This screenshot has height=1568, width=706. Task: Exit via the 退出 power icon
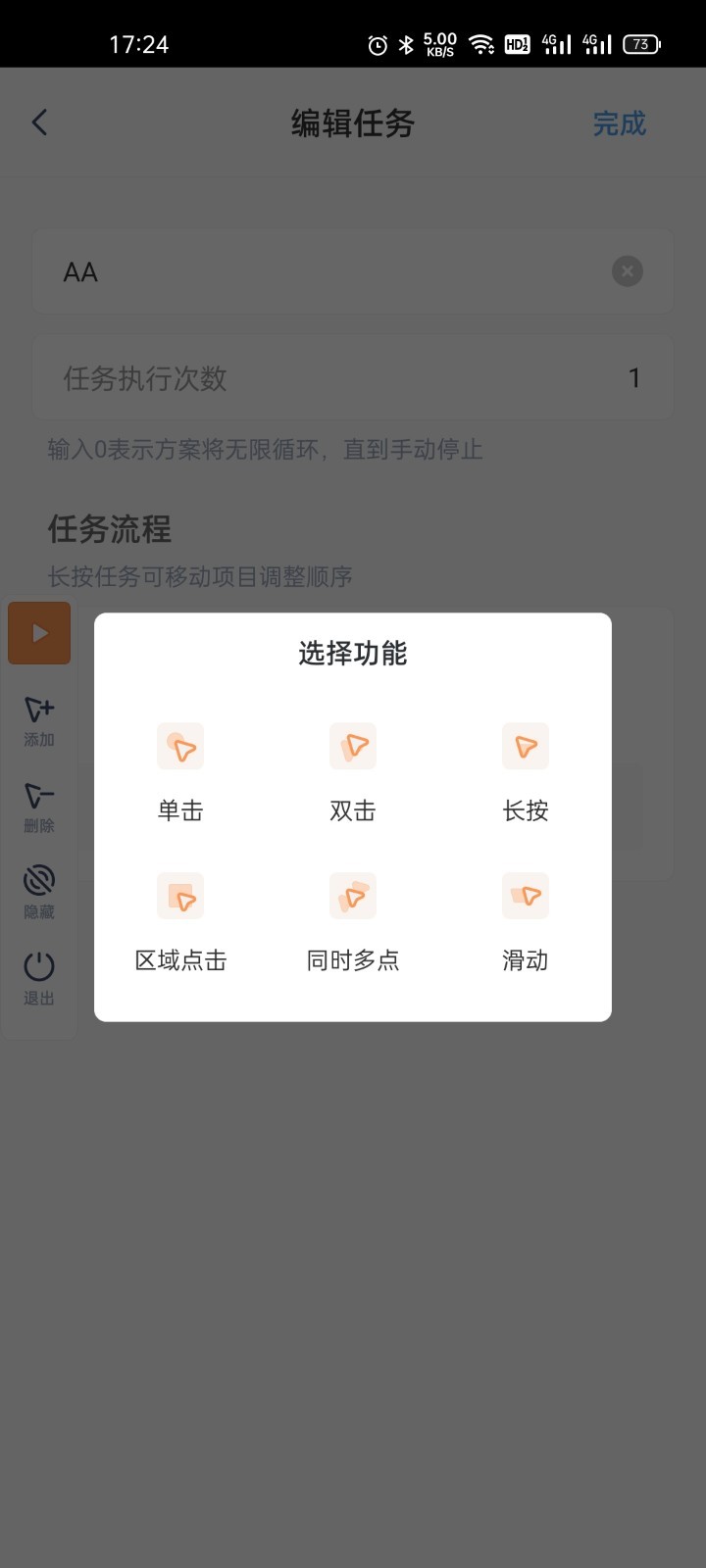[39, 978]
